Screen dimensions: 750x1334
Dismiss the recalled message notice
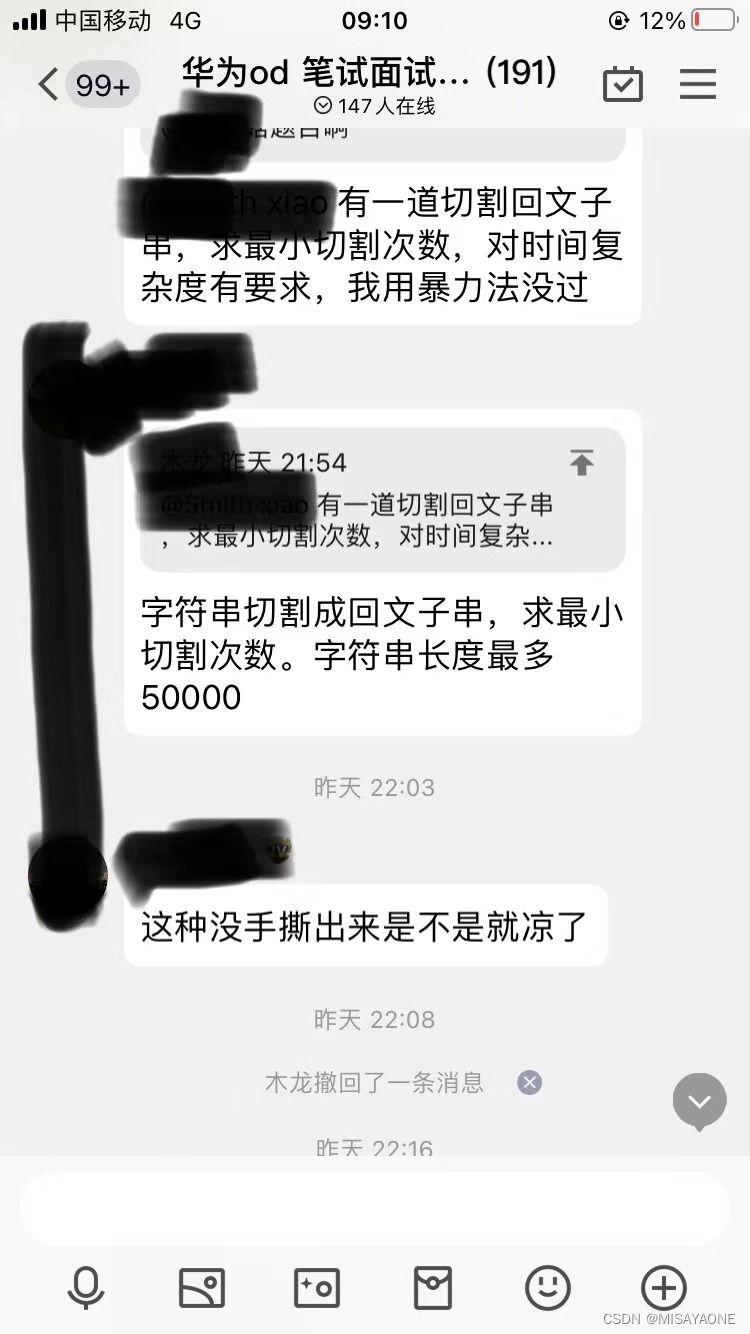tap(530, 1082)
